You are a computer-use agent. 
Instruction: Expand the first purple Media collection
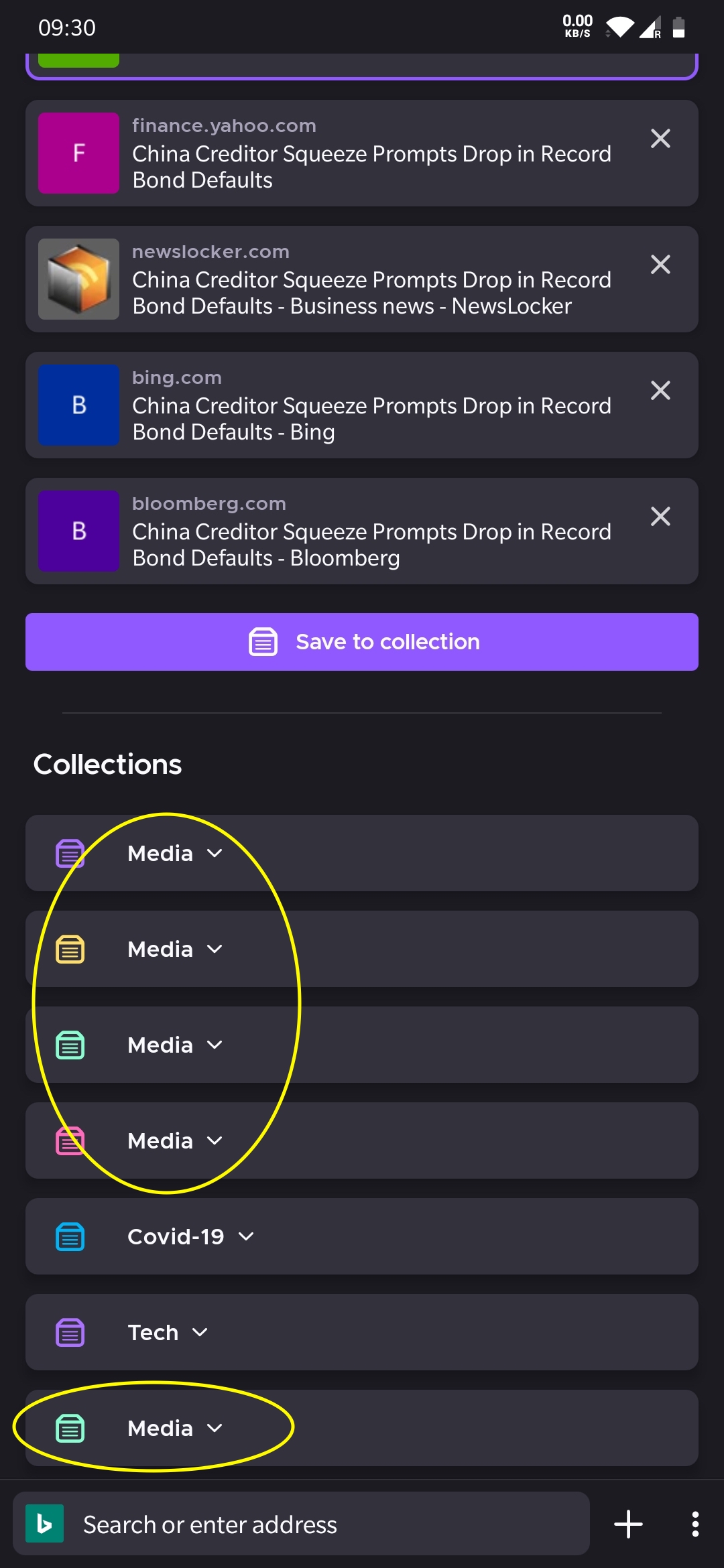point(215,853)
